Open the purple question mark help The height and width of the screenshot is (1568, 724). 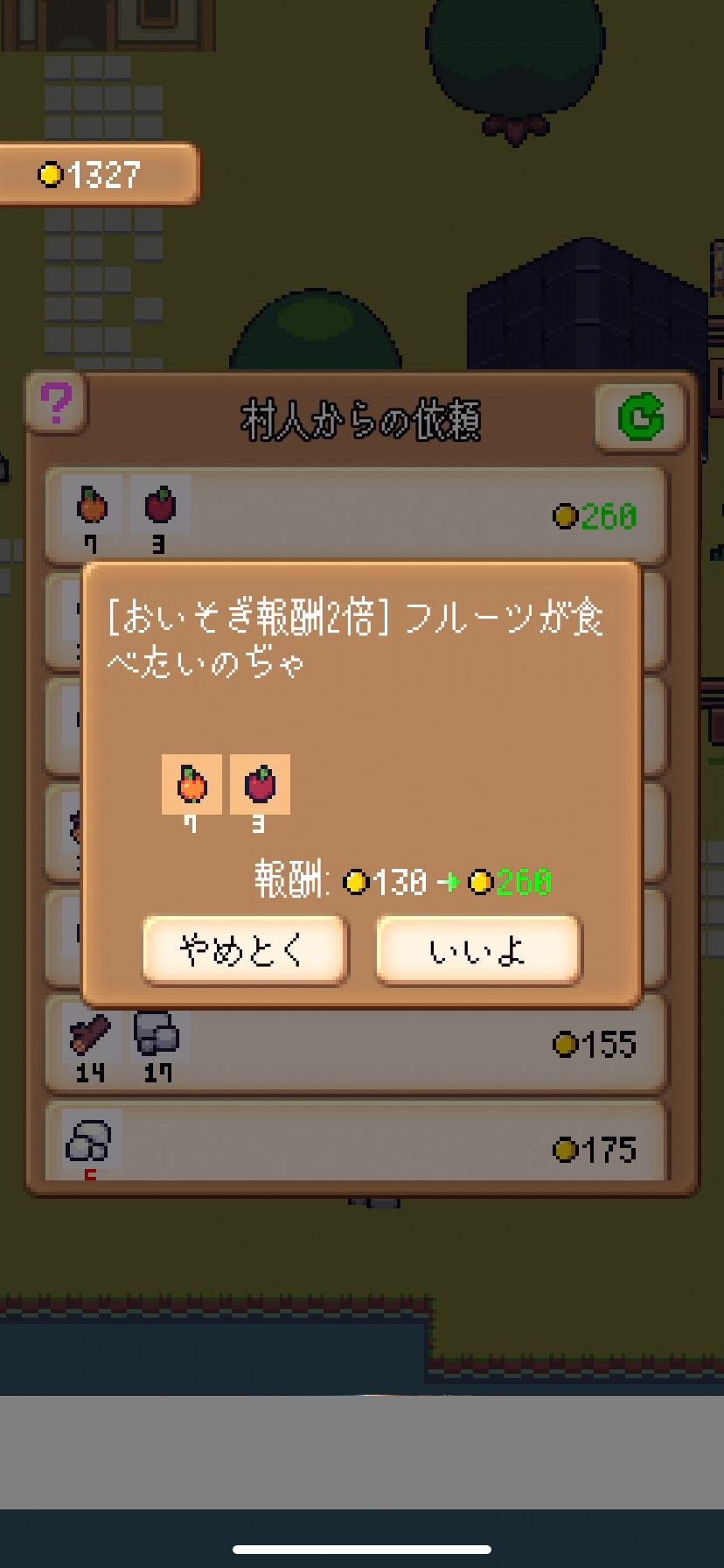pos(56,404)
